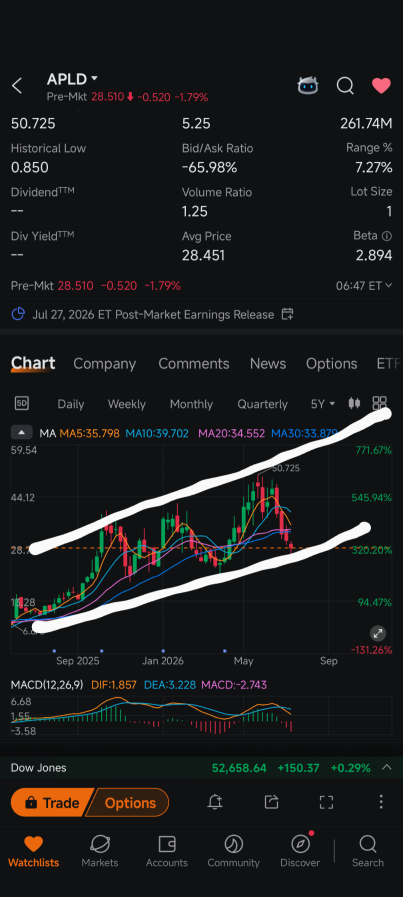The width and height of the screenshot is (403, 897).
Task: Change the candlestick chart type
Action: pyautogui.click(x=354, y=403)
